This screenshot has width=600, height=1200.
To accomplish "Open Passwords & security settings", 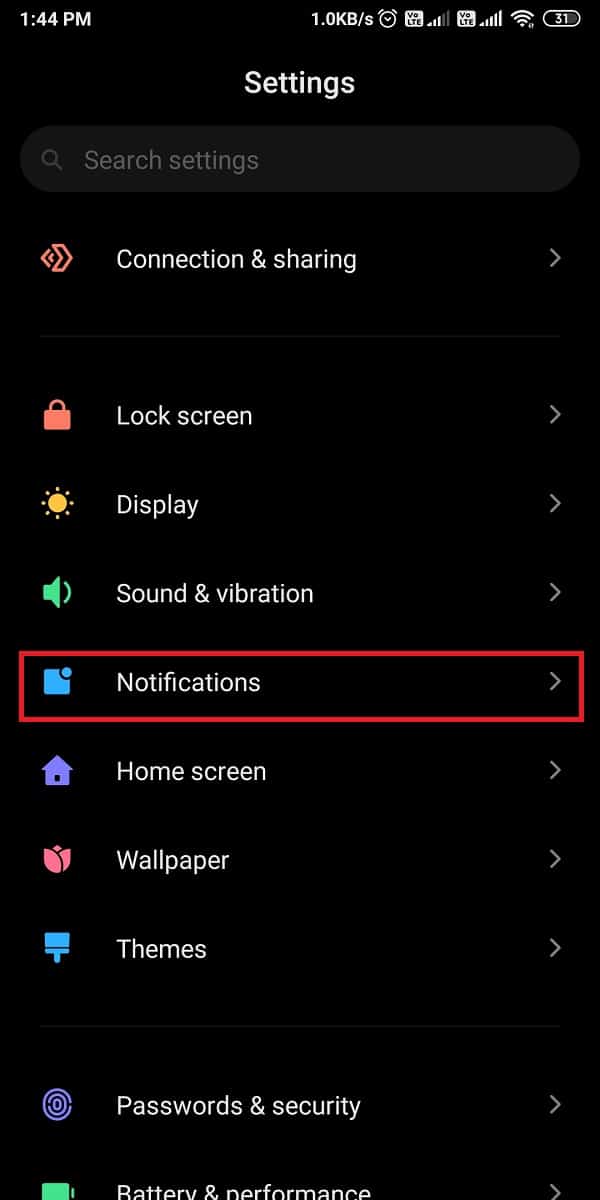I will tap(300, 1106).
